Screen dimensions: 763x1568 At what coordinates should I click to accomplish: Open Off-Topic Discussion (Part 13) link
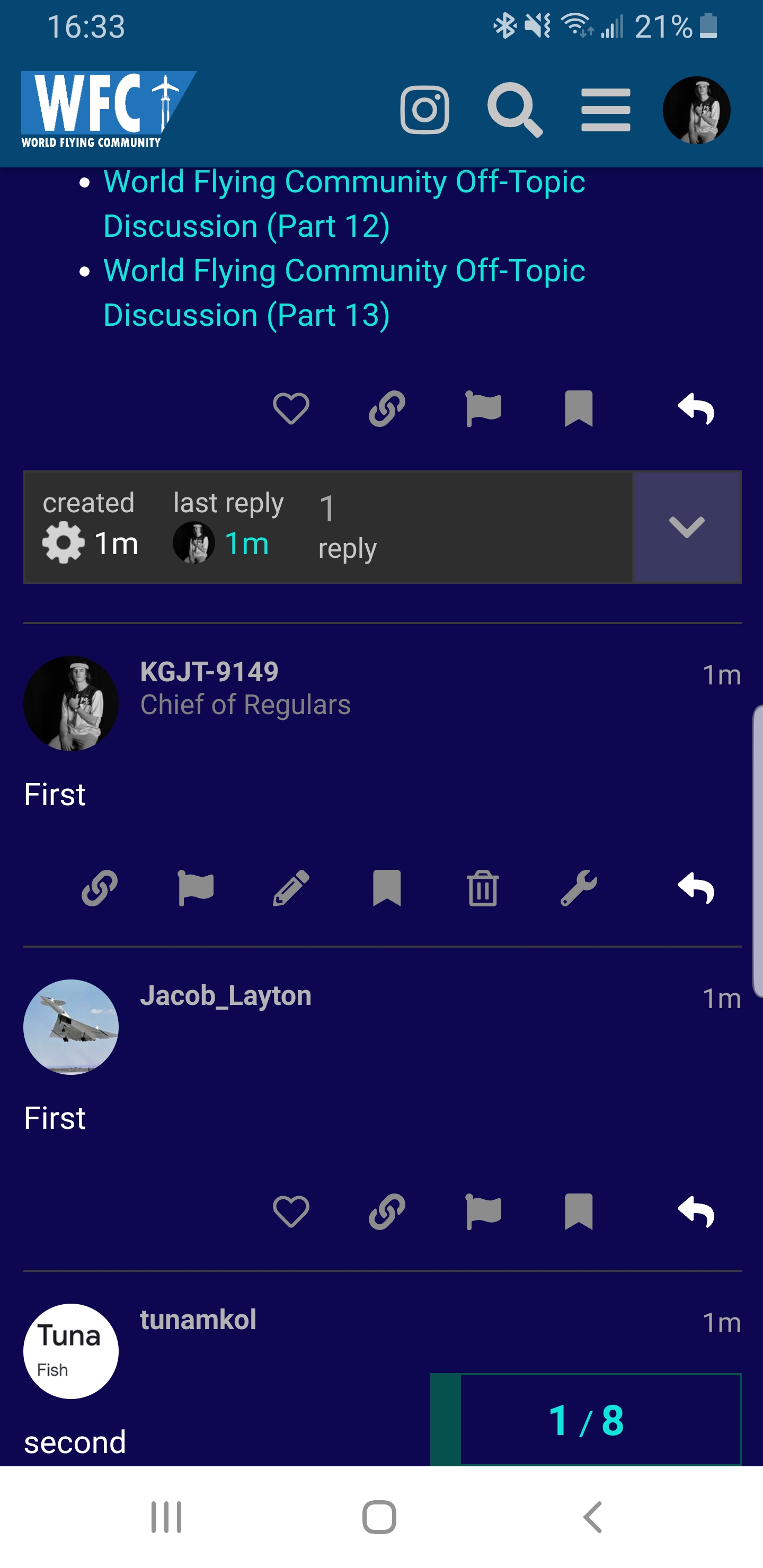tap(344, 293)
